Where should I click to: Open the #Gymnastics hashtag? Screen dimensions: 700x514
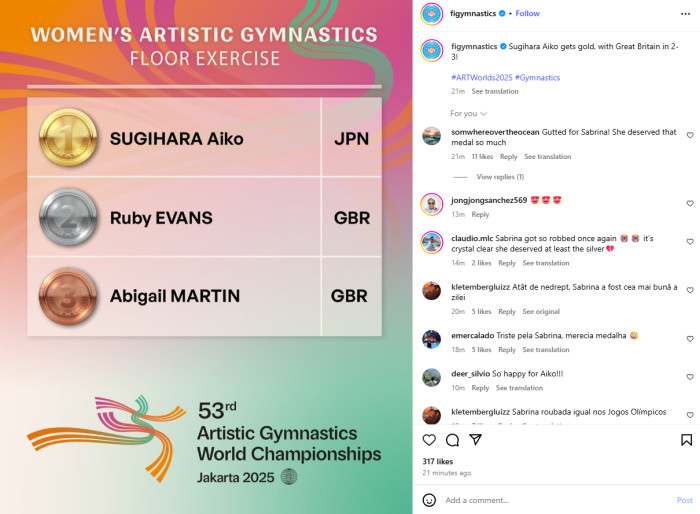click(537, 77)
